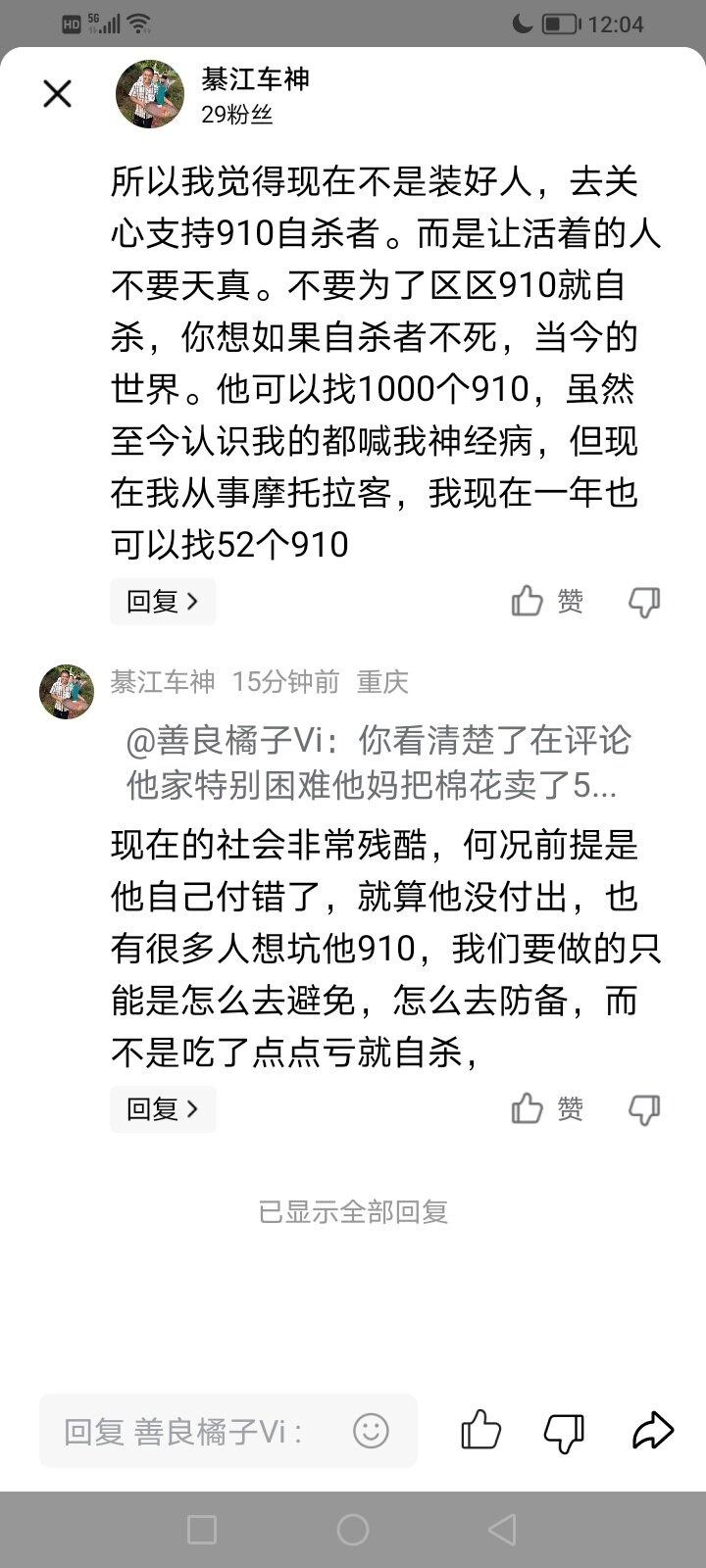Reply to the comment ending with 52个910
The height and width of the screenshot is (1568, 706).
(x=163, y=601)
